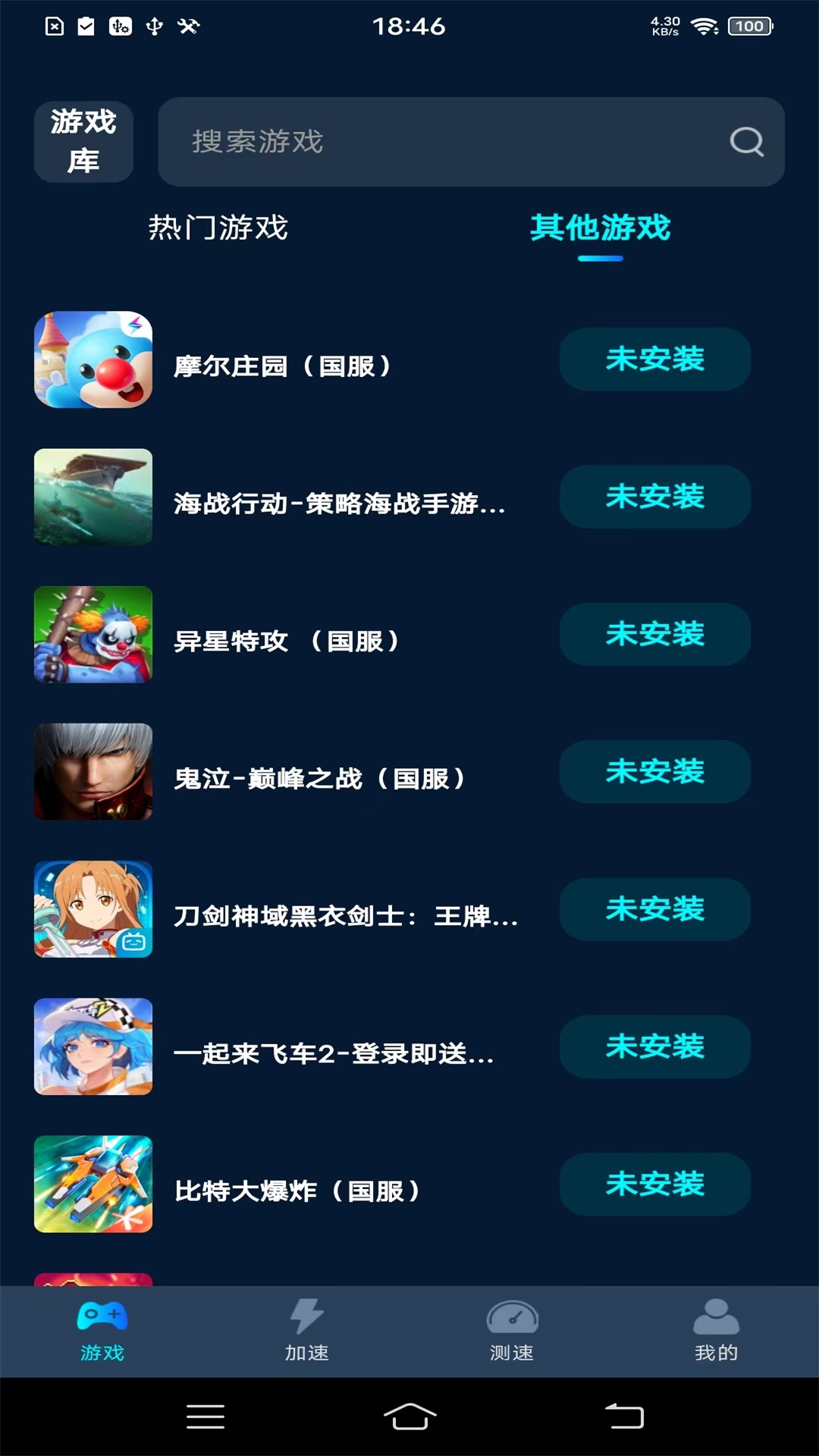Open the 一起来飞车2 game row
The width and height of the screenshot is (819, 1456).
[334, 1053]
